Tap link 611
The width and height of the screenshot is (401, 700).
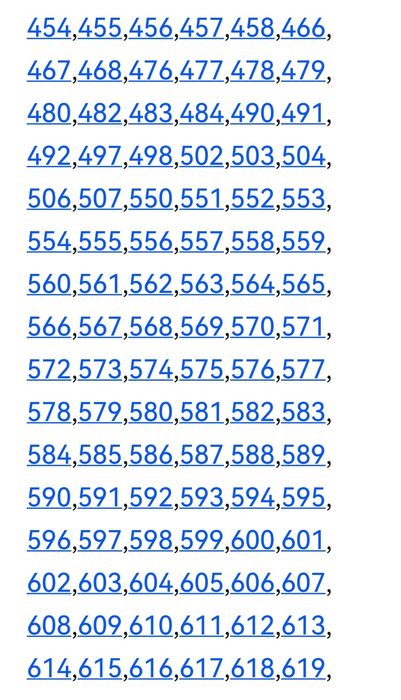click(x=202, y=625)
